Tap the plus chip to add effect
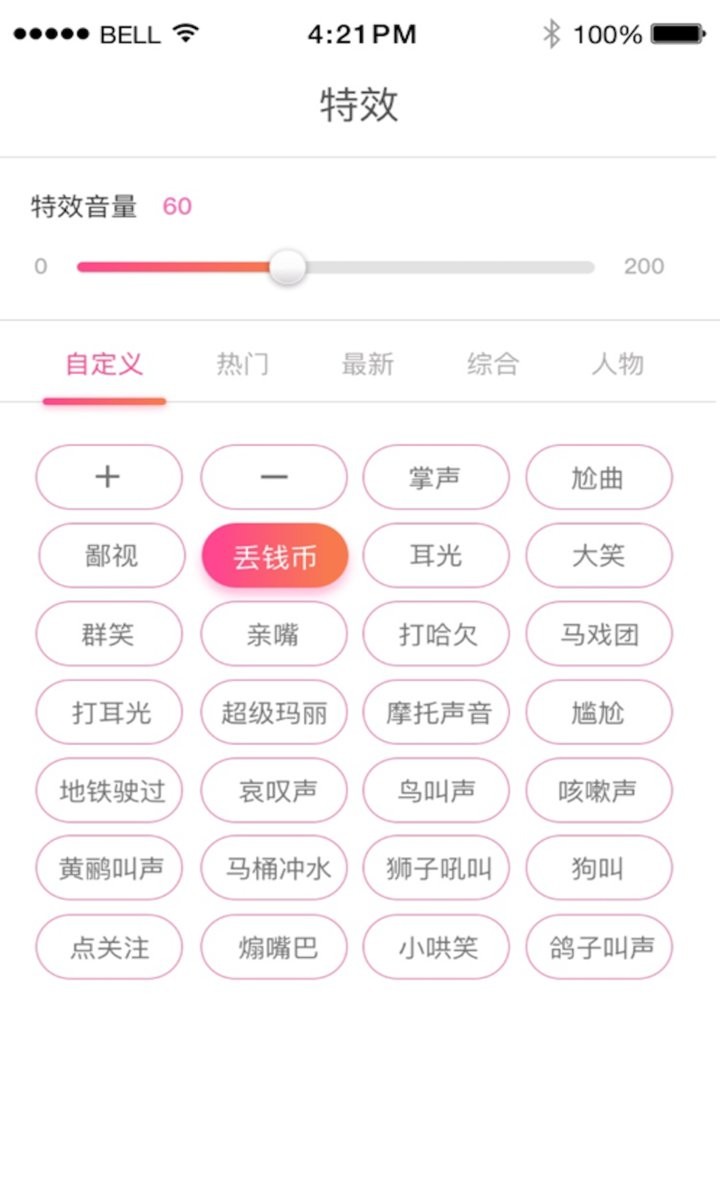 tap(109, 477)
